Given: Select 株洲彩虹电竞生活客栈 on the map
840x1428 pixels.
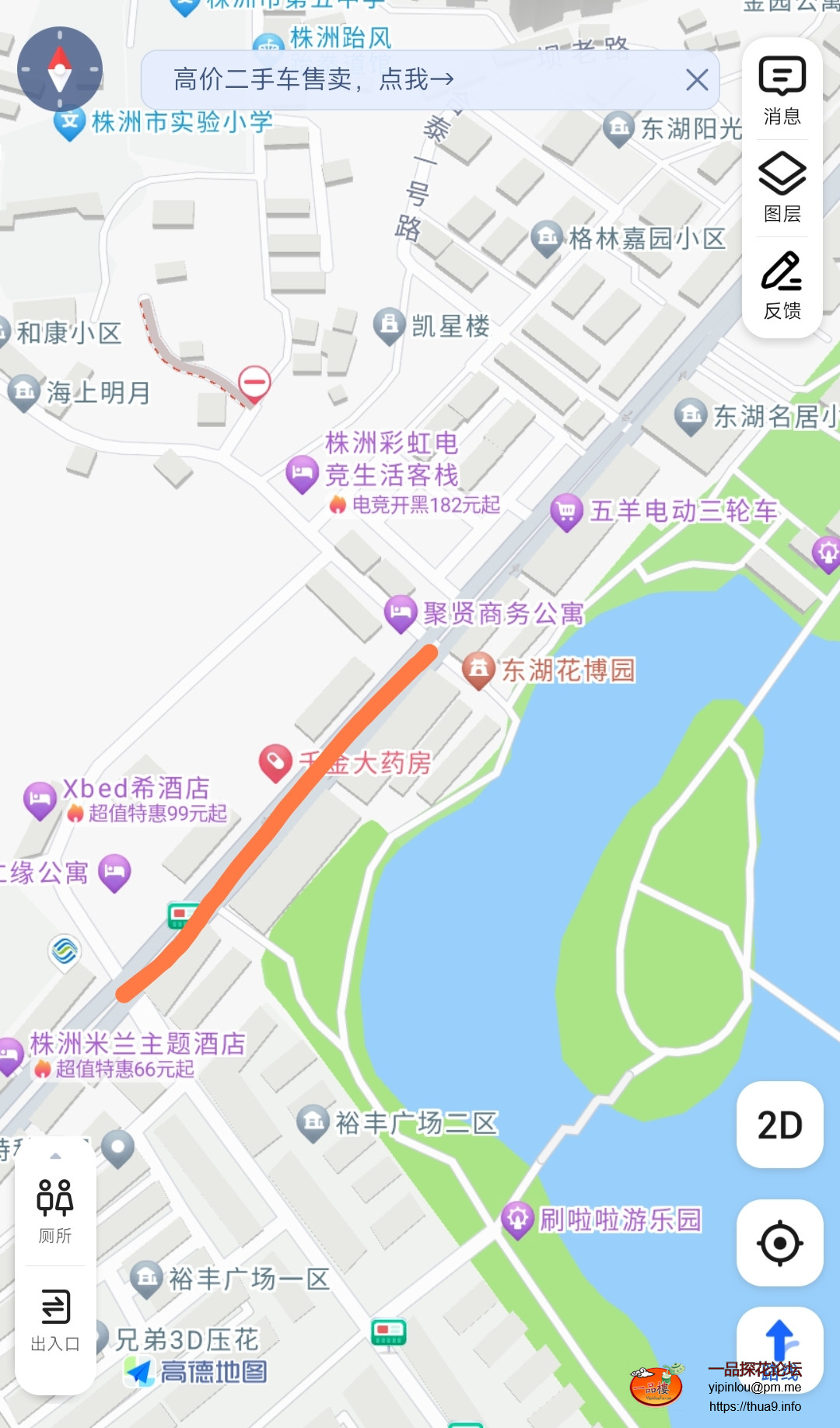Looking at the screenshot, I should tap(302, 473).
